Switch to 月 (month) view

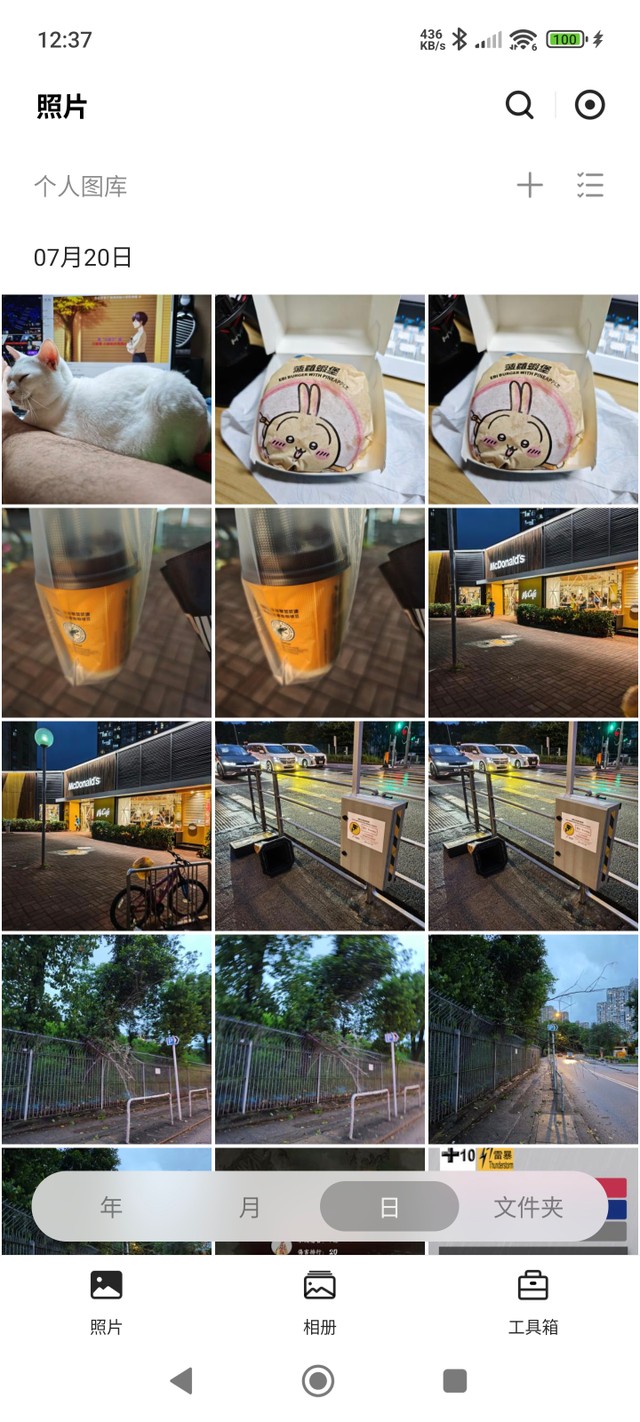[x=250, y=1207]
